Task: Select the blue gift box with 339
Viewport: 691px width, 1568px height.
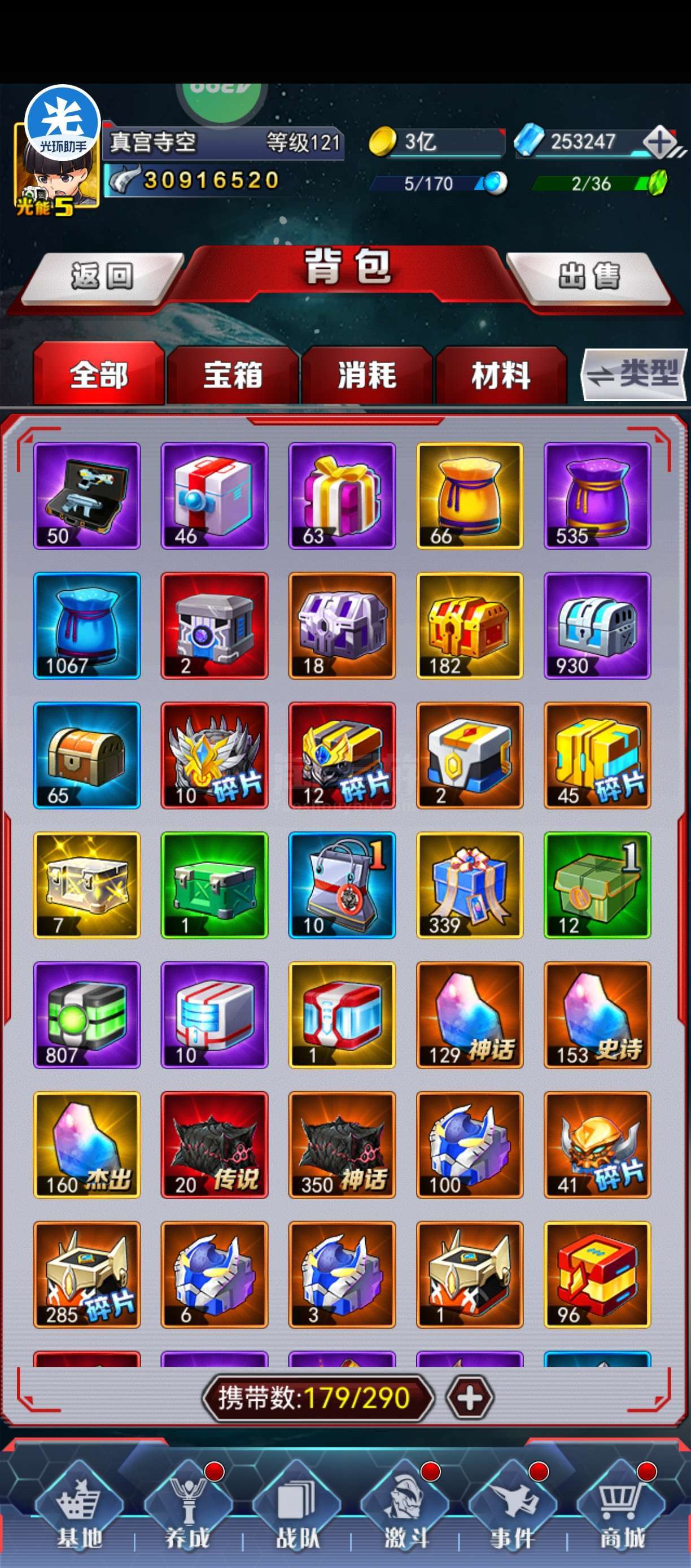Action: tap(470, 886)
